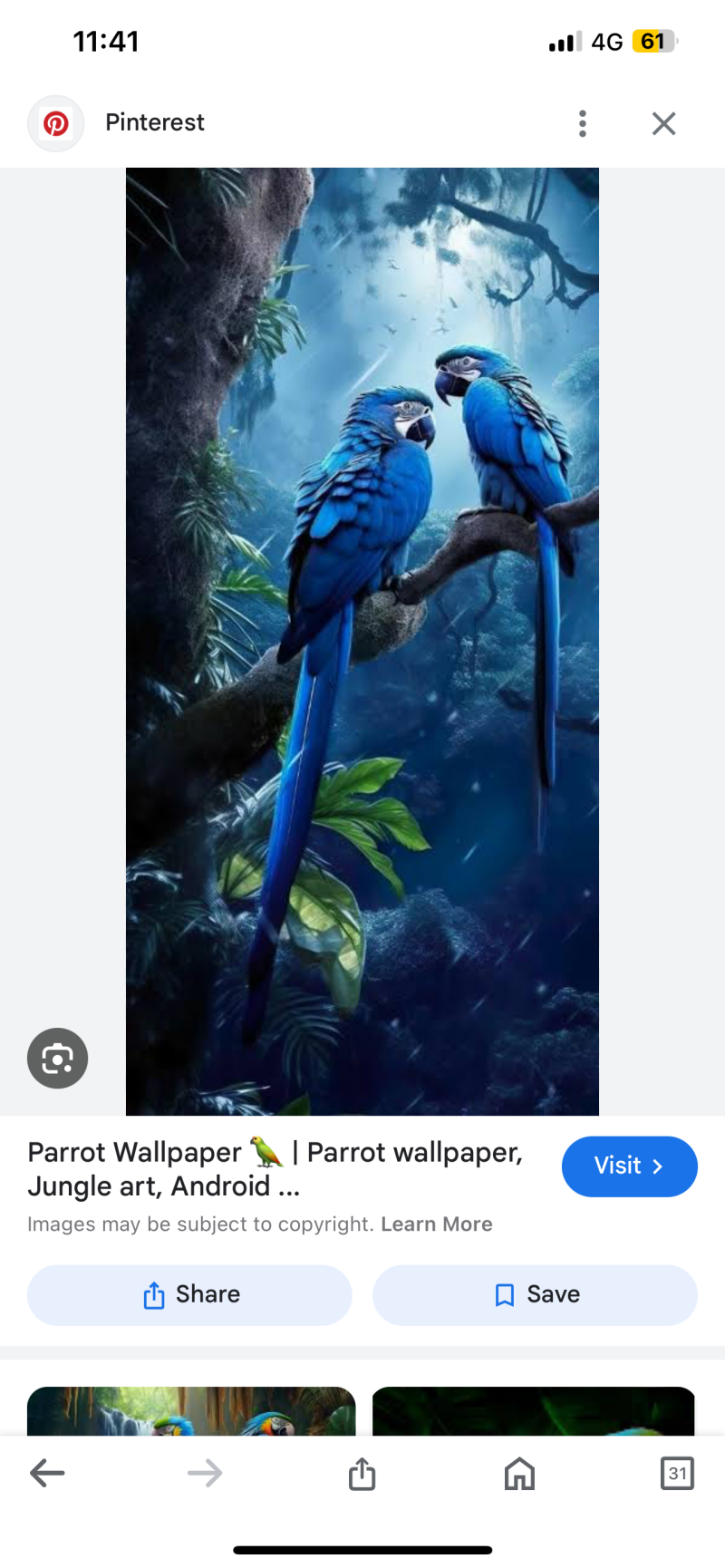725x1568 pixels.
Task: Save this image to collections
Action: pyautogui.click(x=535, y=1295)
